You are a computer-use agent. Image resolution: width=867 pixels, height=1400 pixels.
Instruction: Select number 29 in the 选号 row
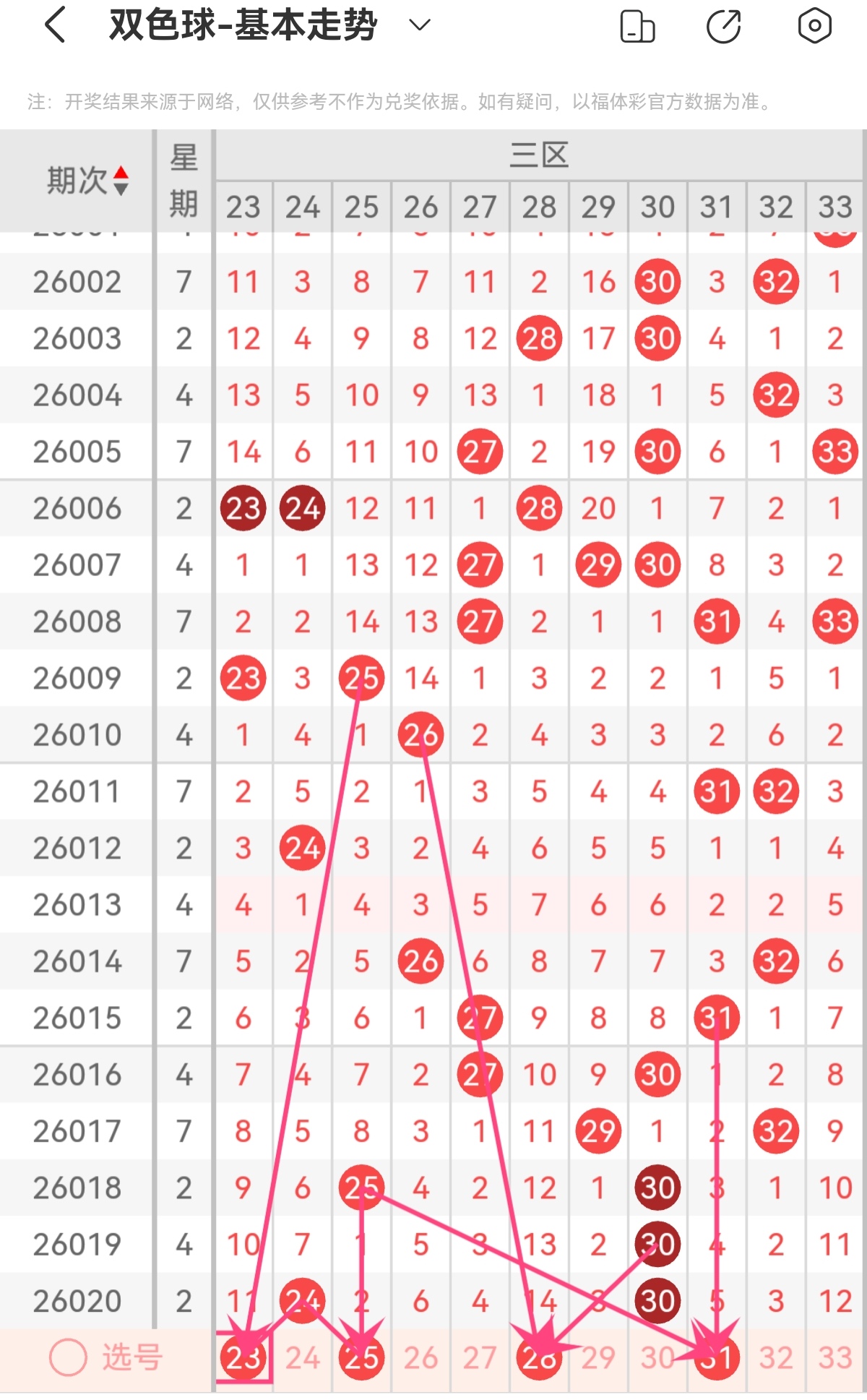[599, 1358]
